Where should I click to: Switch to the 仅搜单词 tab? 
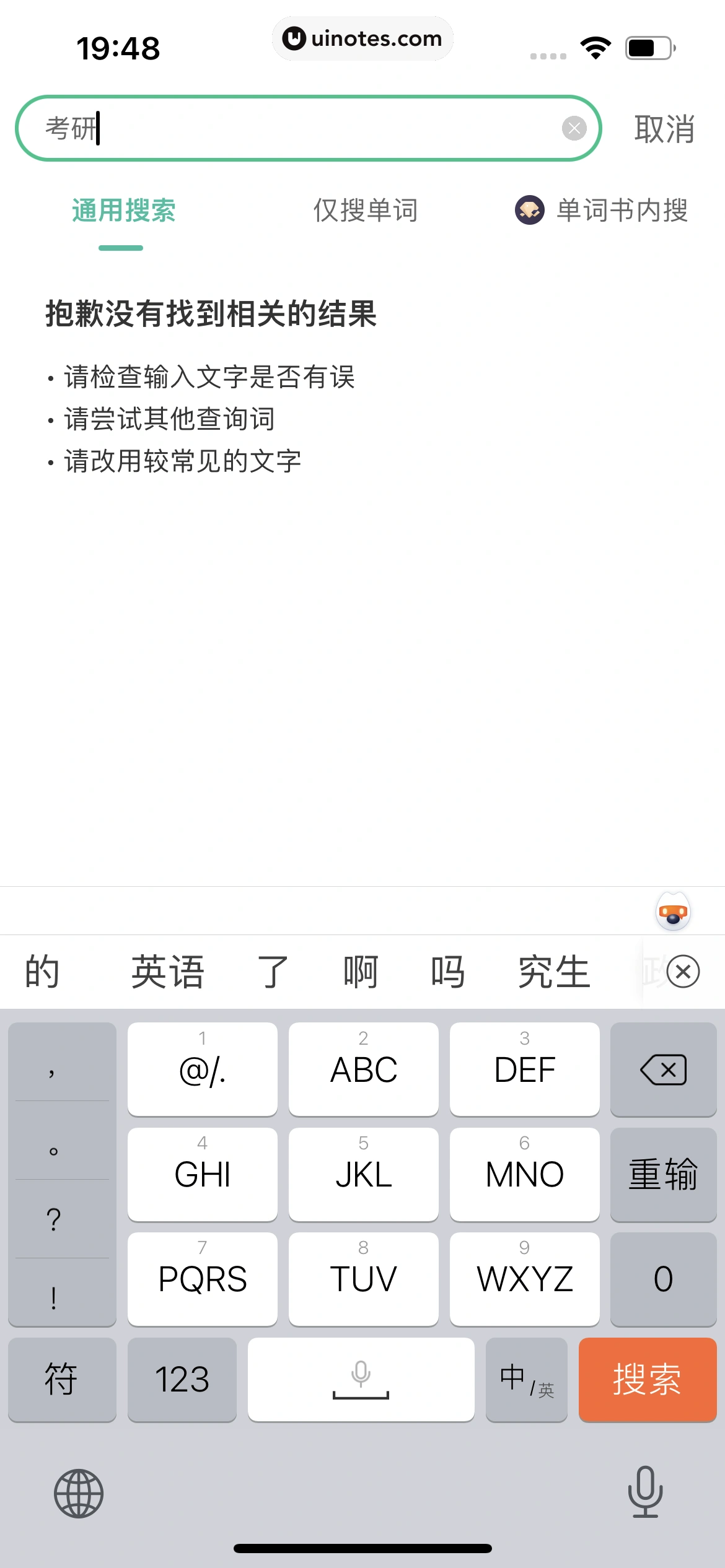(365, 211)
